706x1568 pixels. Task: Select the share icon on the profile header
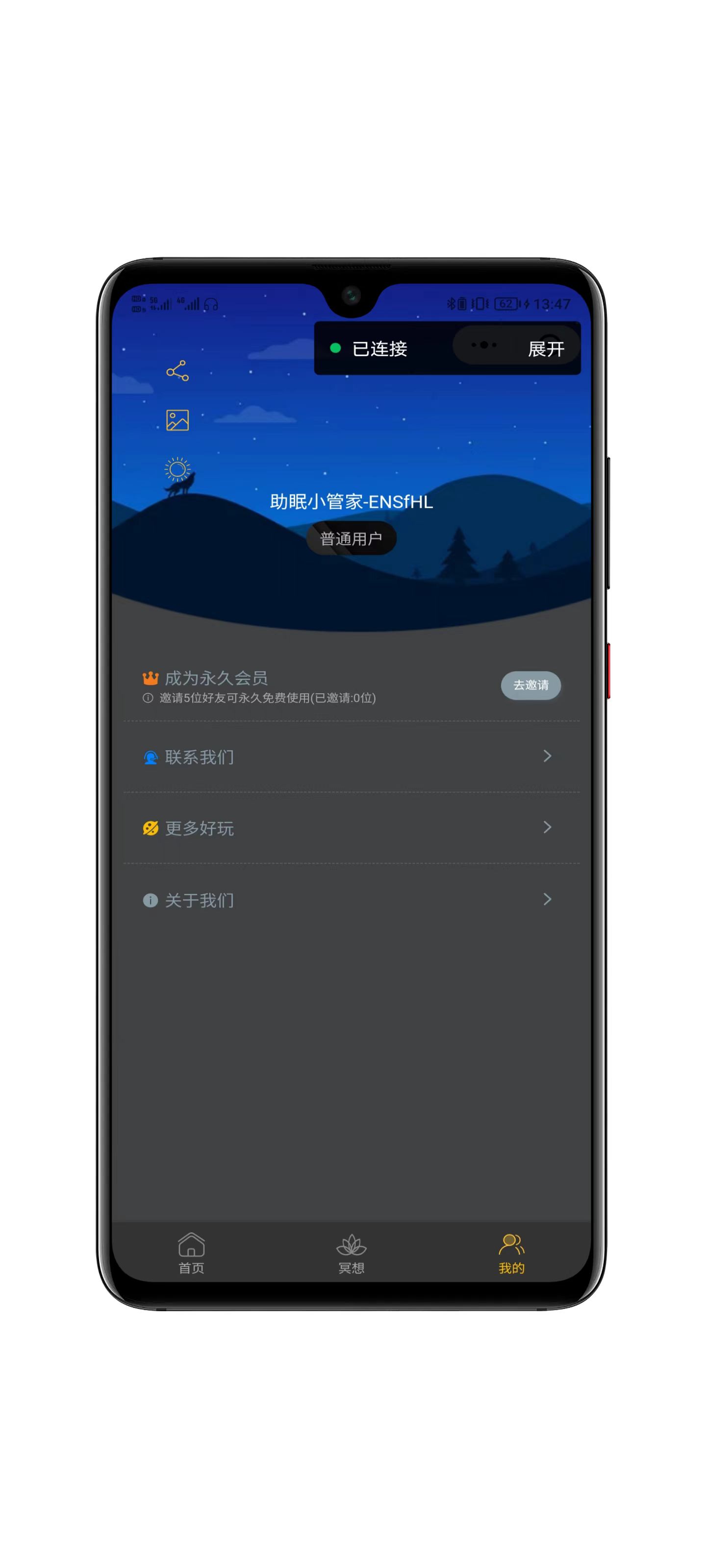(x=177, y=371)
